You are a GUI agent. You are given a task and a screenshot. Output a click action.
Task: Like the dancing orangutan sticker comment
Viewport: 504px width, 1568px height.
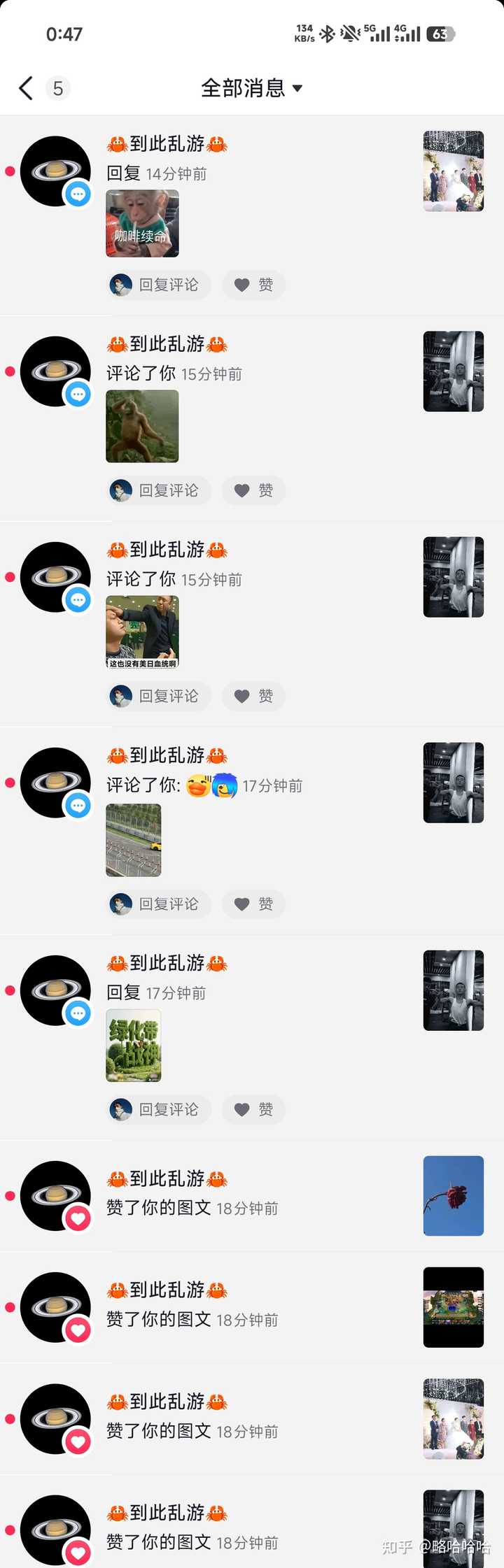[253, 490]
